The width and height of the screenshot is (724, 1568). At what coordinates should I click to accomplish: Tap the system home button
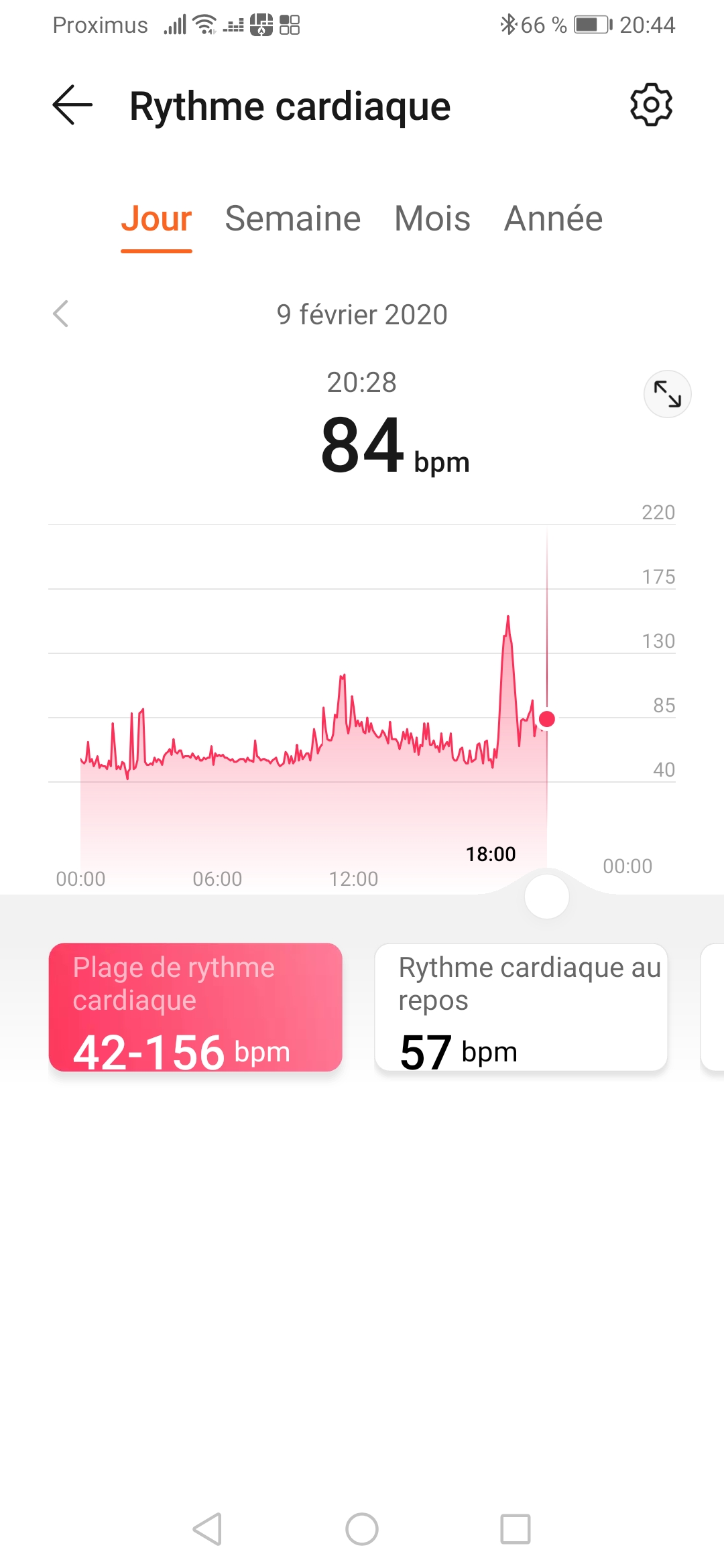362,1529
